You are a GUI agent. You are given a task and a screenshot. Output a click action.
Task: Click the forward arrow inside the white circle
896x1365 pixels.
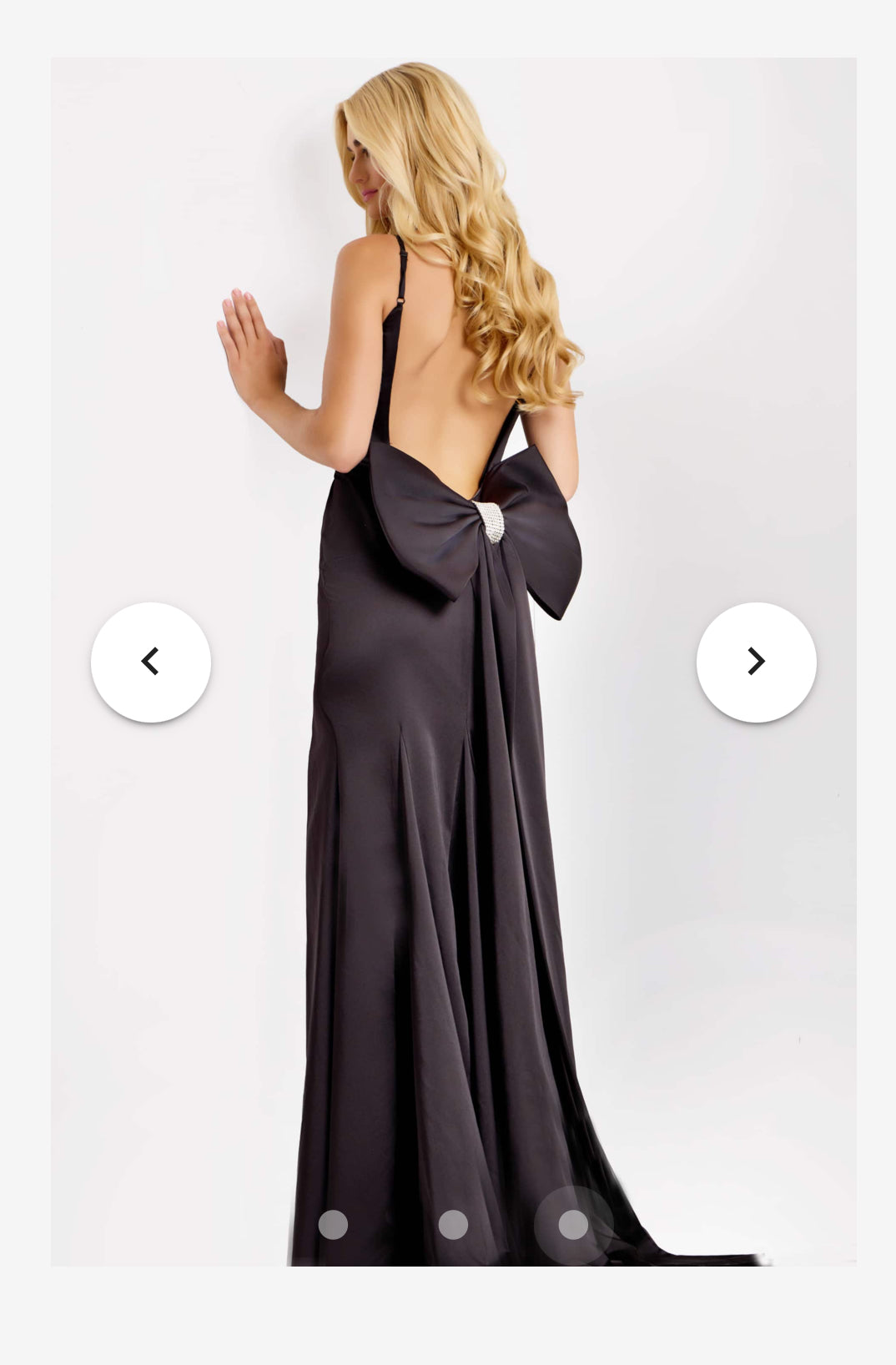coord(755,661)
